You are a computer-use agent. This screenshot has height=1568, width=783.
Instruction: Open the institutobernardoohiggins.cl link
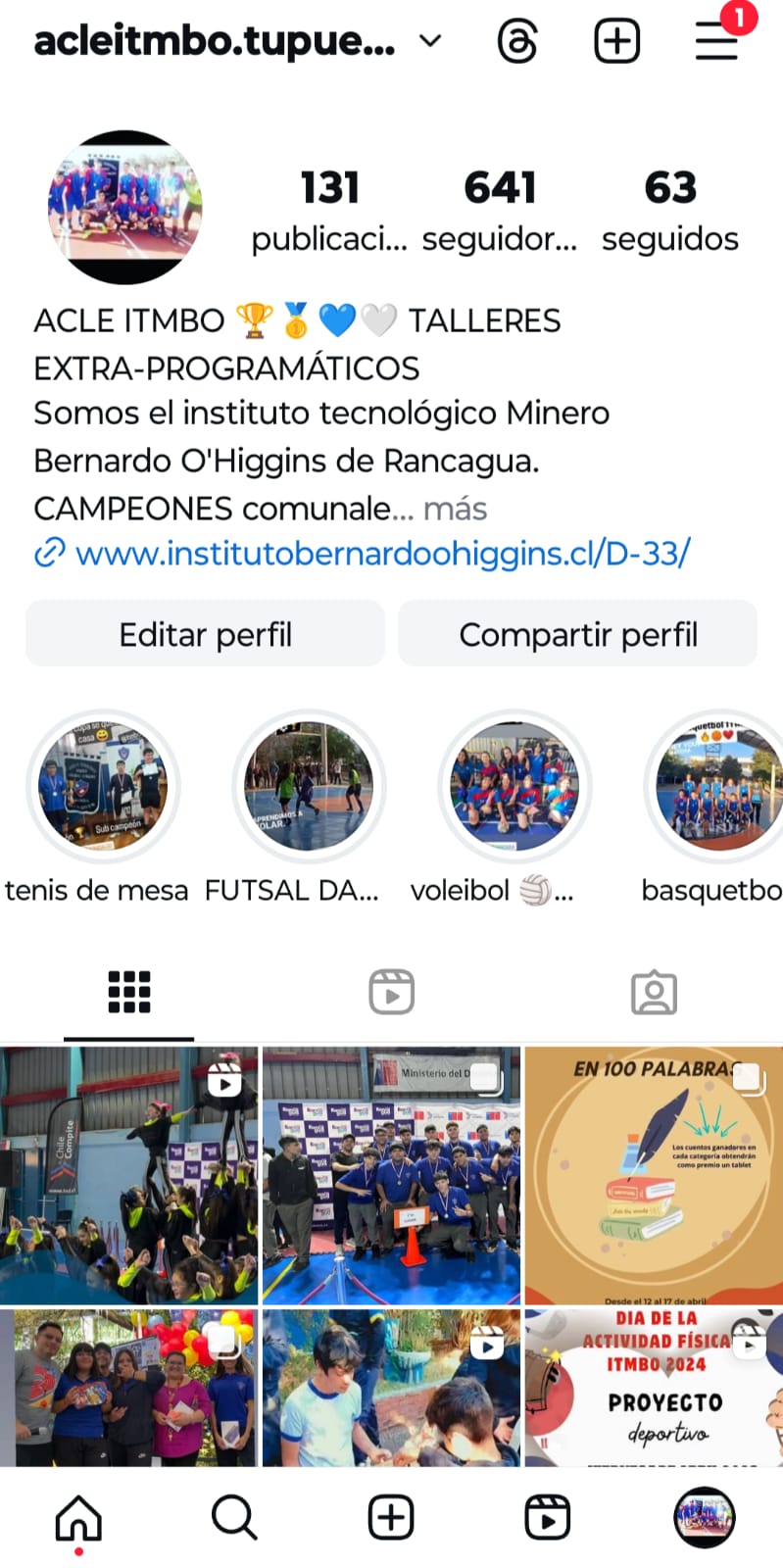tap(382, 554)
